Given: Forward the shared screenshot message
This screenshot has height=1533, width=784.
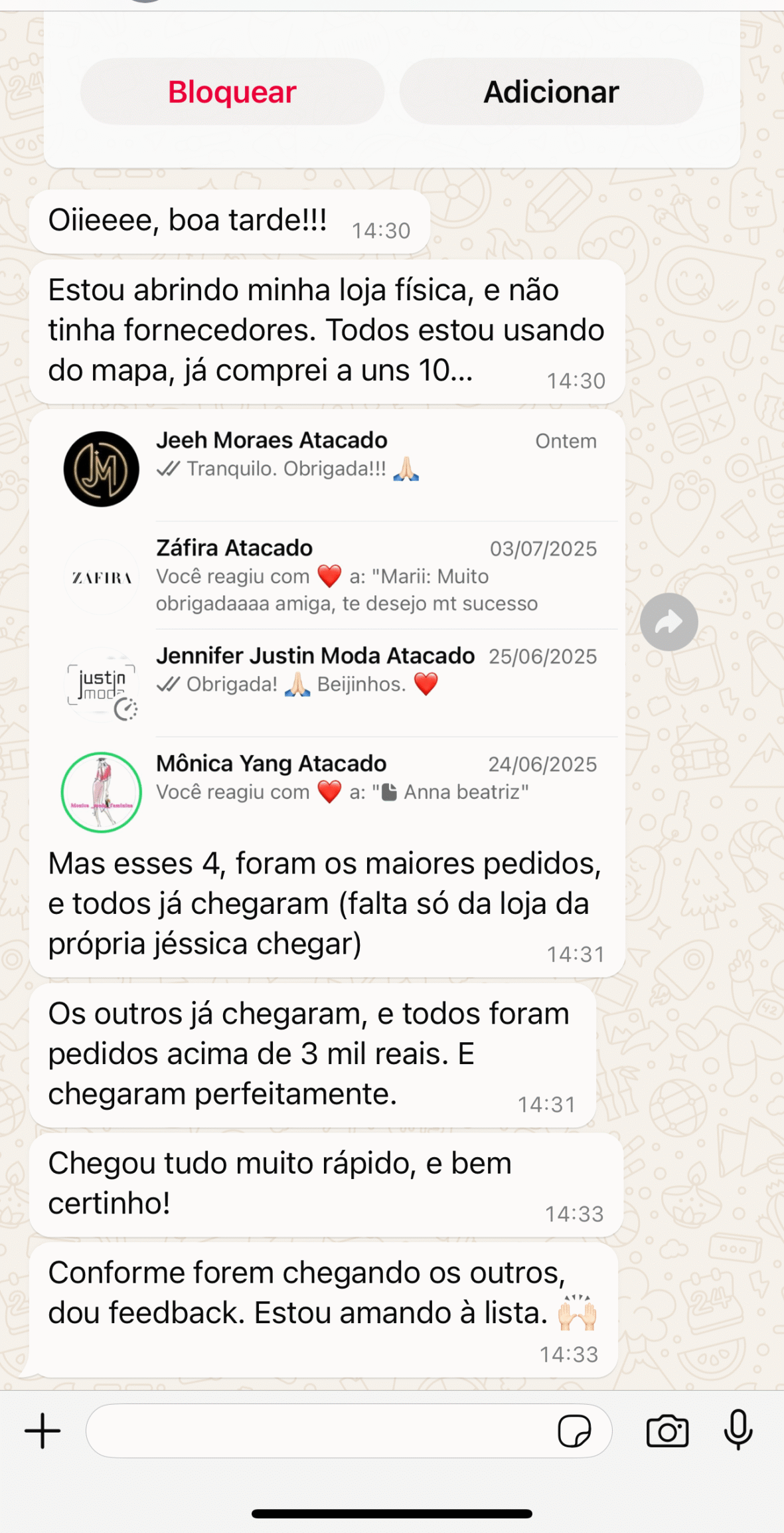Looking at the screenshot, I should [668, 622].
